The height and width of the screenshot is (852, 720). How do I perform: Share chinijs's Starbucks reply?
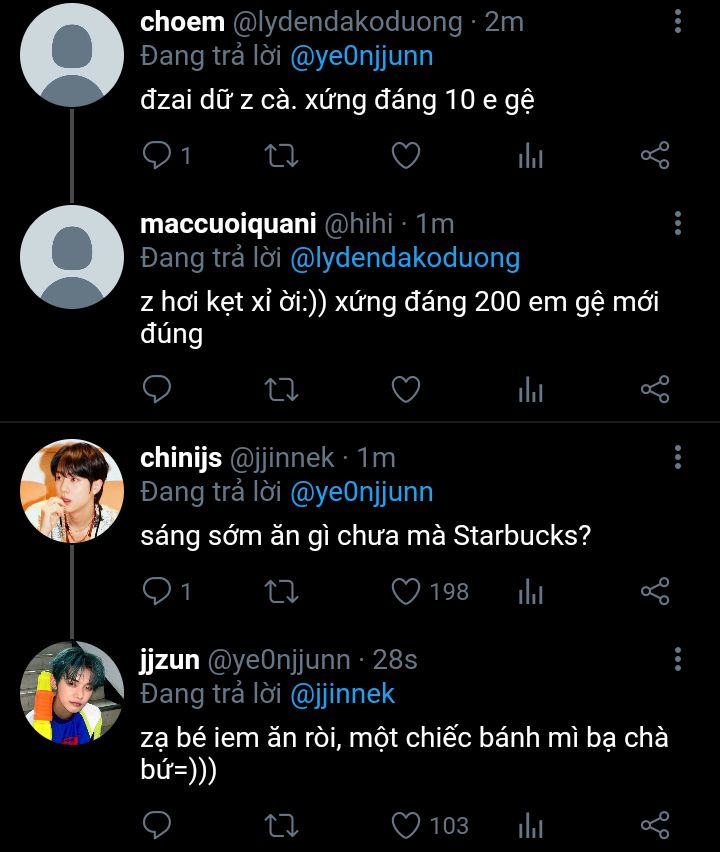click(x=654, y=592)
